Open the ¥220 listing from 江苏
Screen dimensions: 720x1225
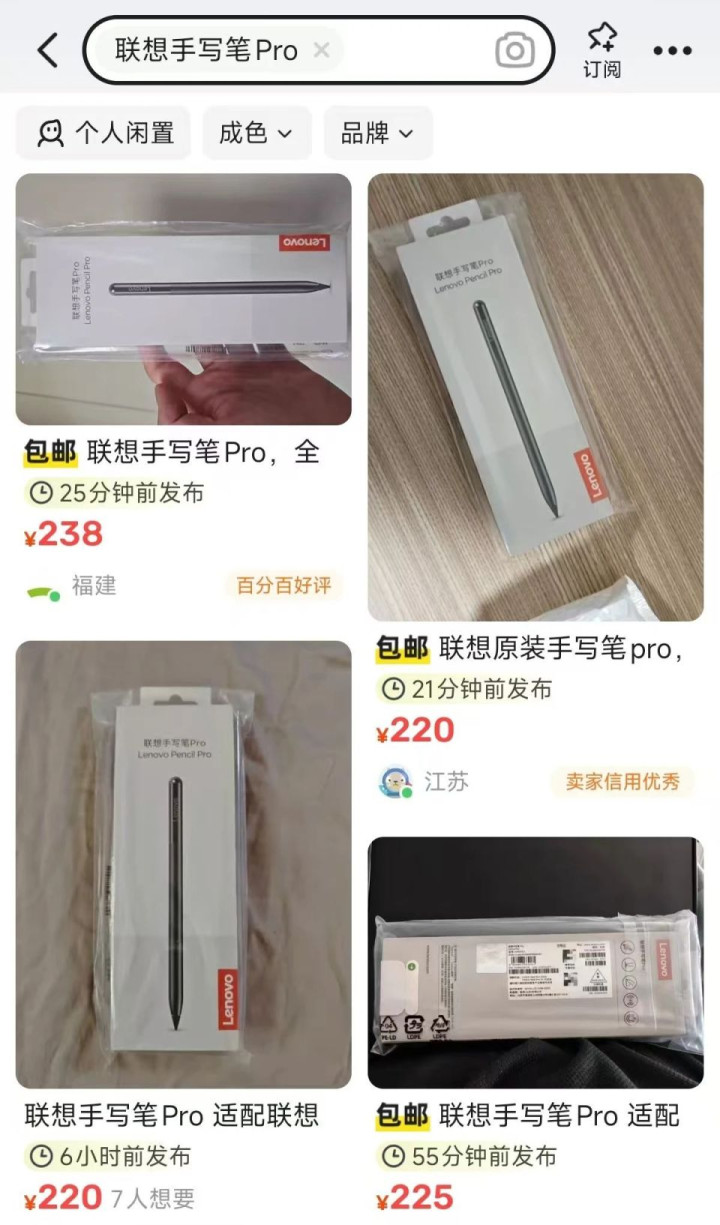(x=535, y=398)
